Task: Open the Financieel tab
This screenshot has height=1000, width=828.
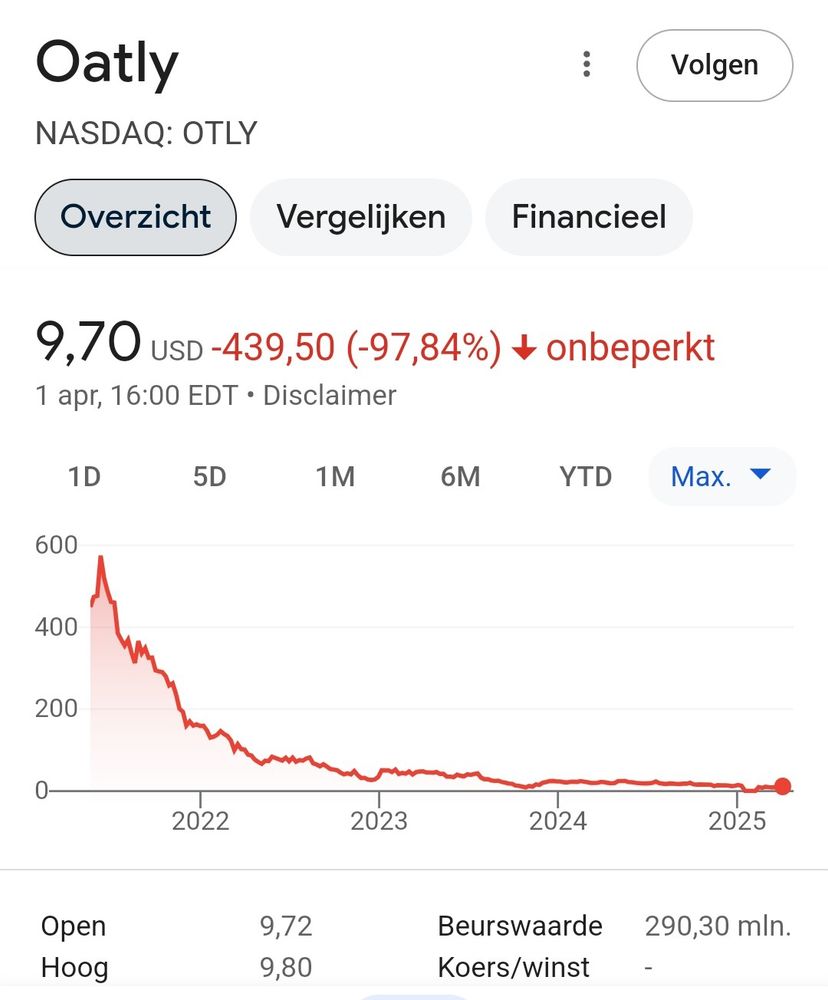Action: pyautogui.click(x=589, y=217)
